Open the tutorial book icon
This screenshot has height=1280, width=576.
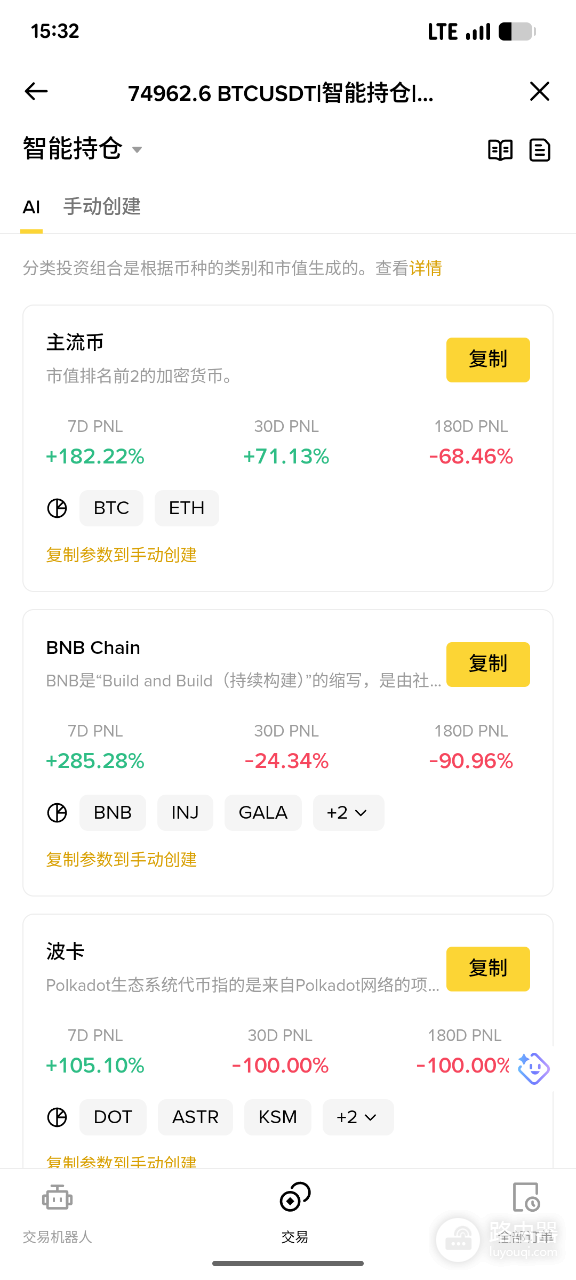pos(500,150)
